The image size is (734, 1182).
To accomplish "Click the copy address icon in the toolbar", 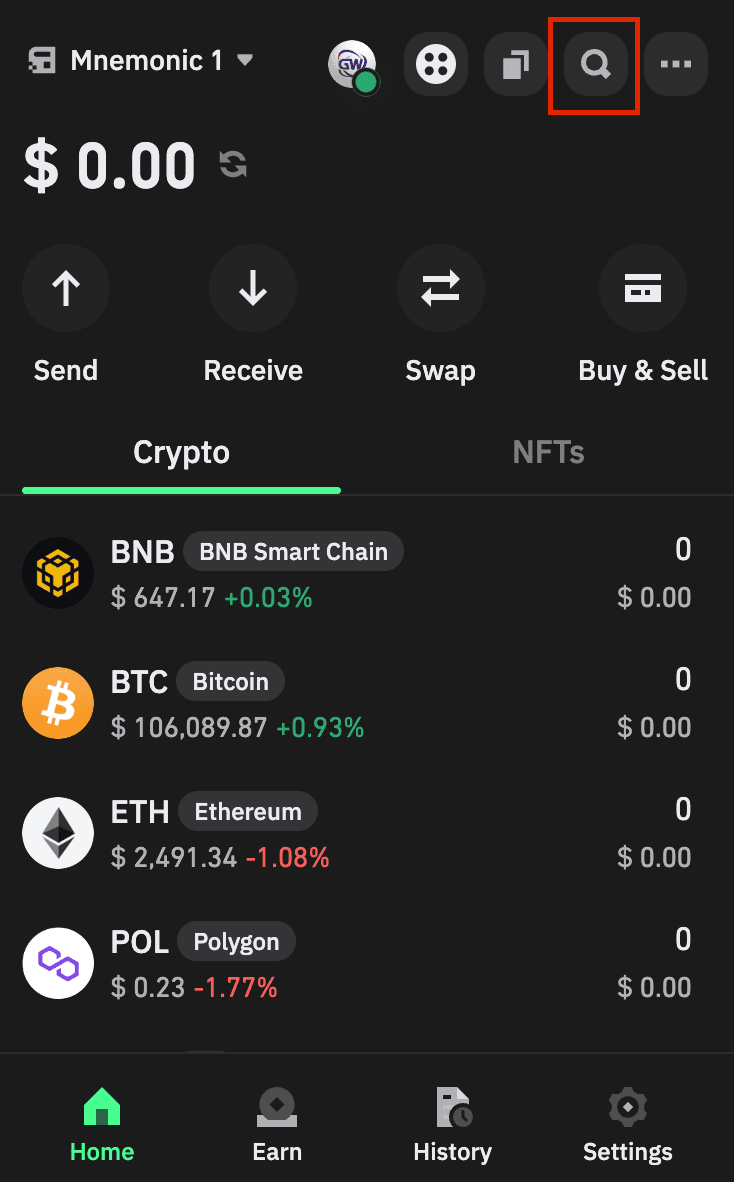I will coord(515,64).
